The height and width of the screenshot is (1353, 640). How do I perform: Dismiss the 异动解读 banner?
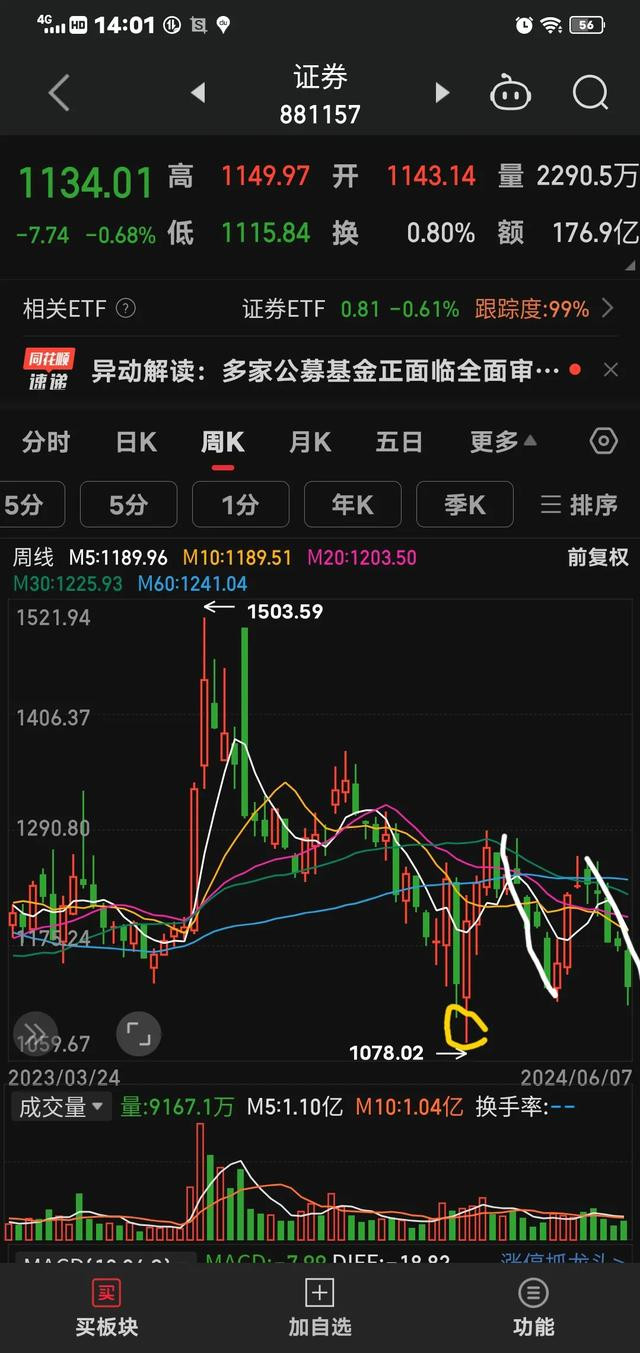[611, 370]
